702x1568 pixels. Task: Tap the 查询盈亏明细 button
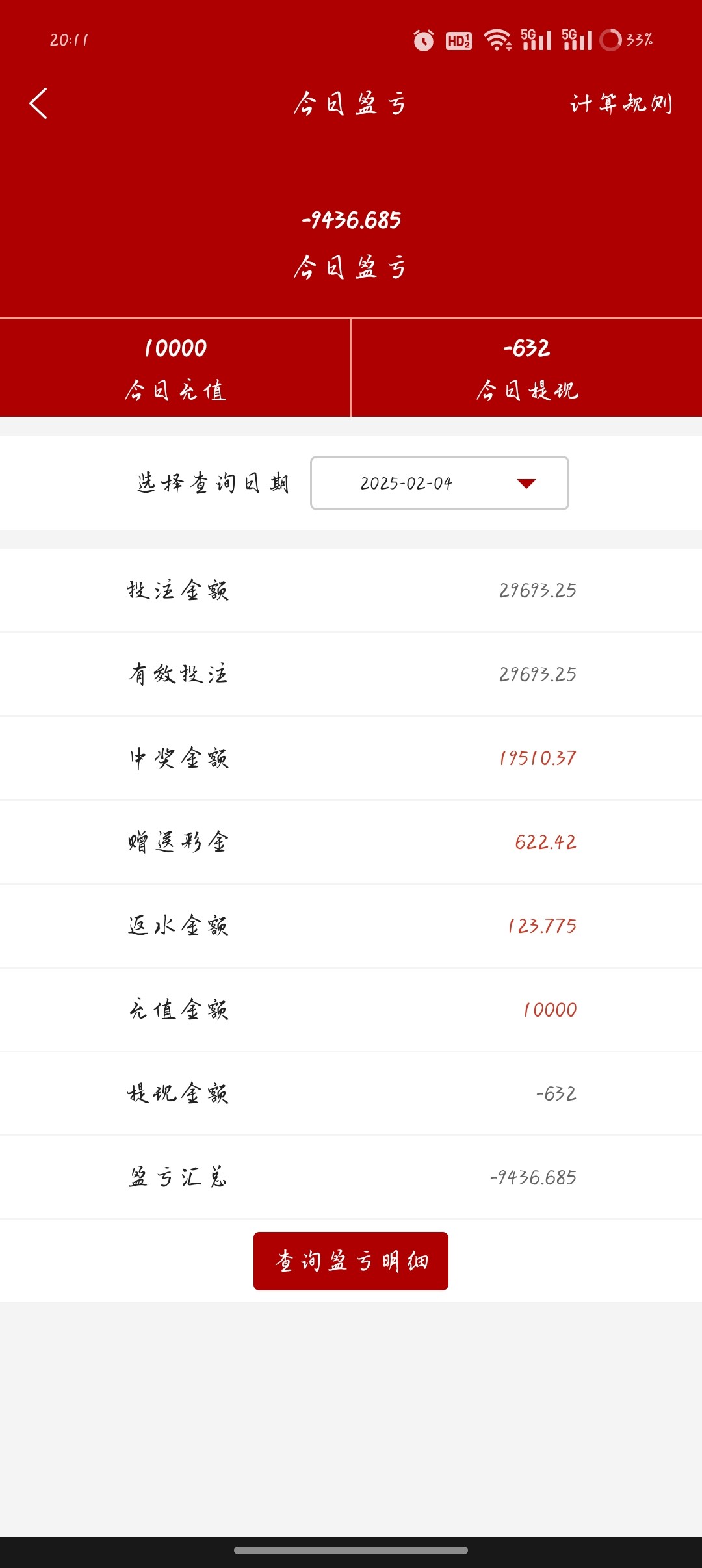pyautogui.click(x=351, y=1261)
